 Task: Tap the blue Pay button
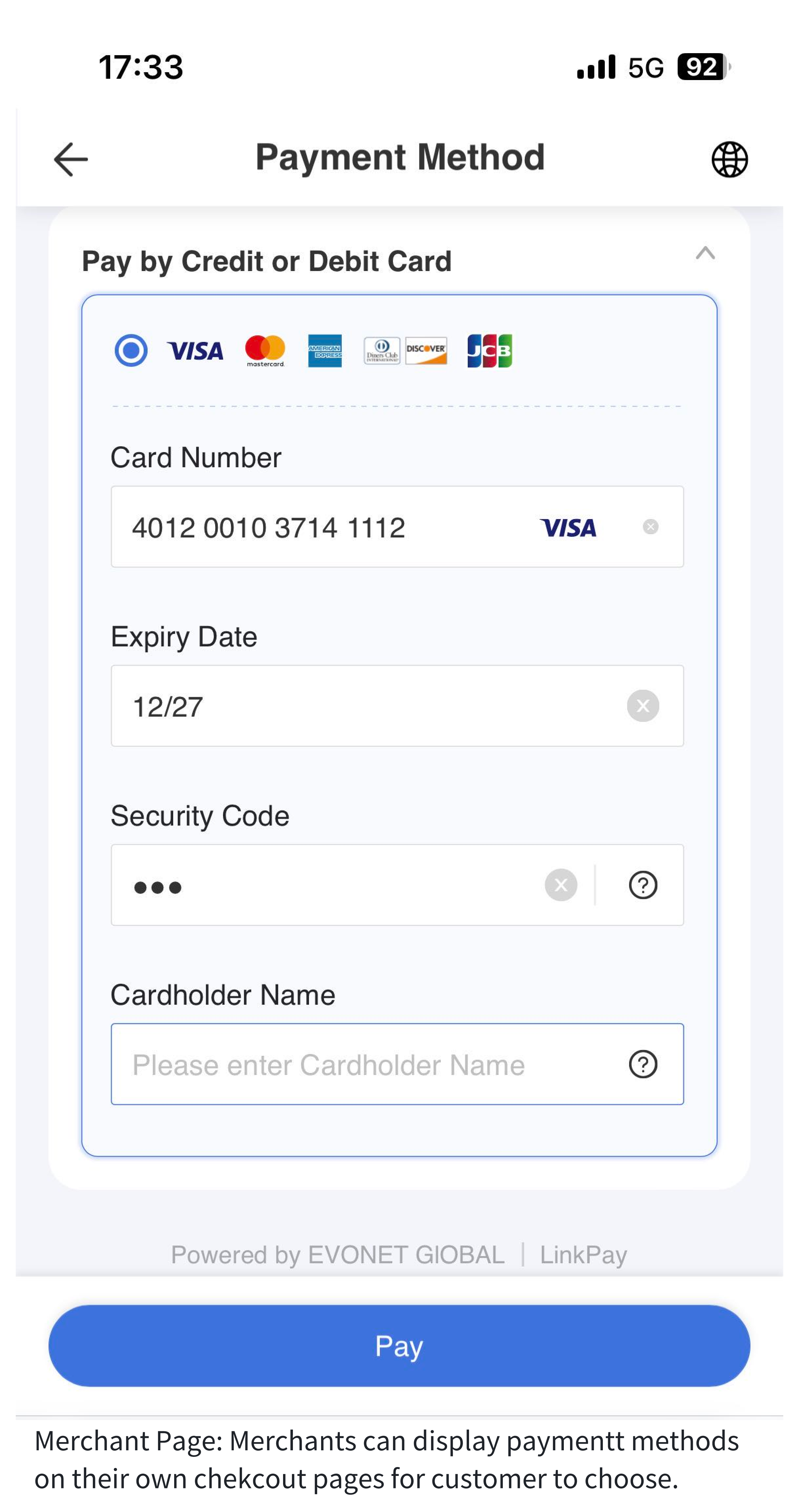[x=399, y=1345]
